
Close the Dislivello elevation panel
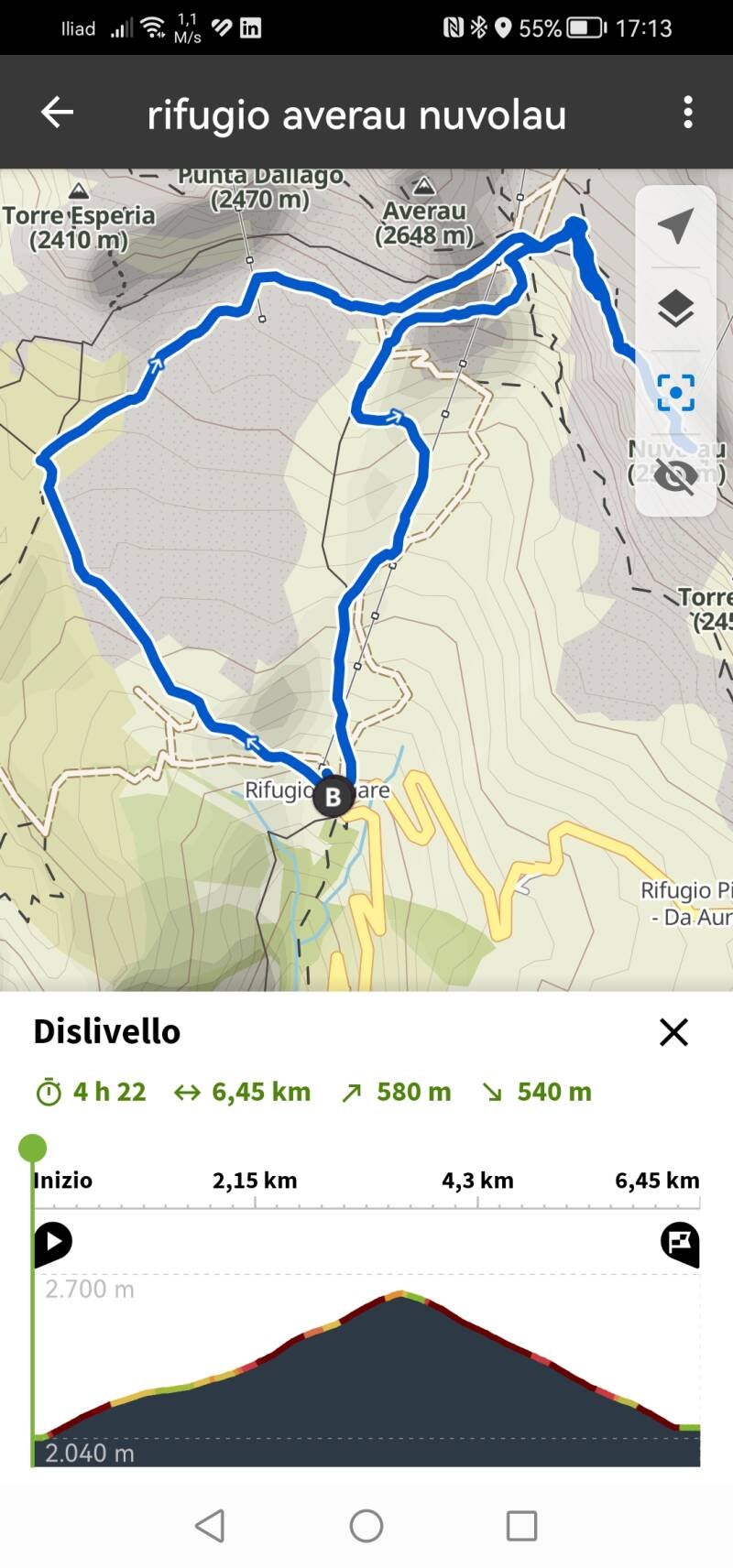(673, 1032)
